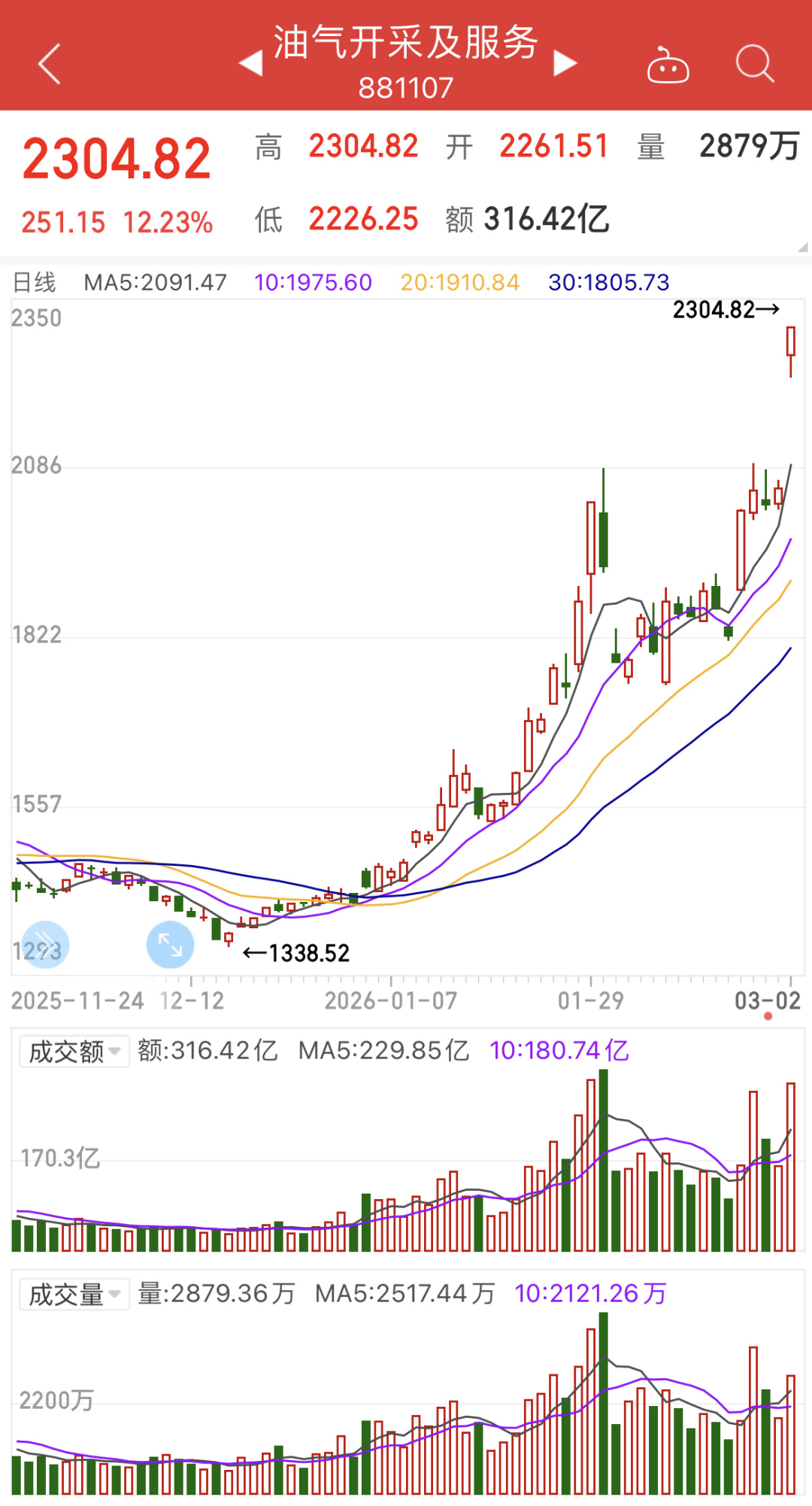Viewport: 812px width, 1506px height.
Task: Open the 成交量 indicator dropdown
Action: point(74,1294)
